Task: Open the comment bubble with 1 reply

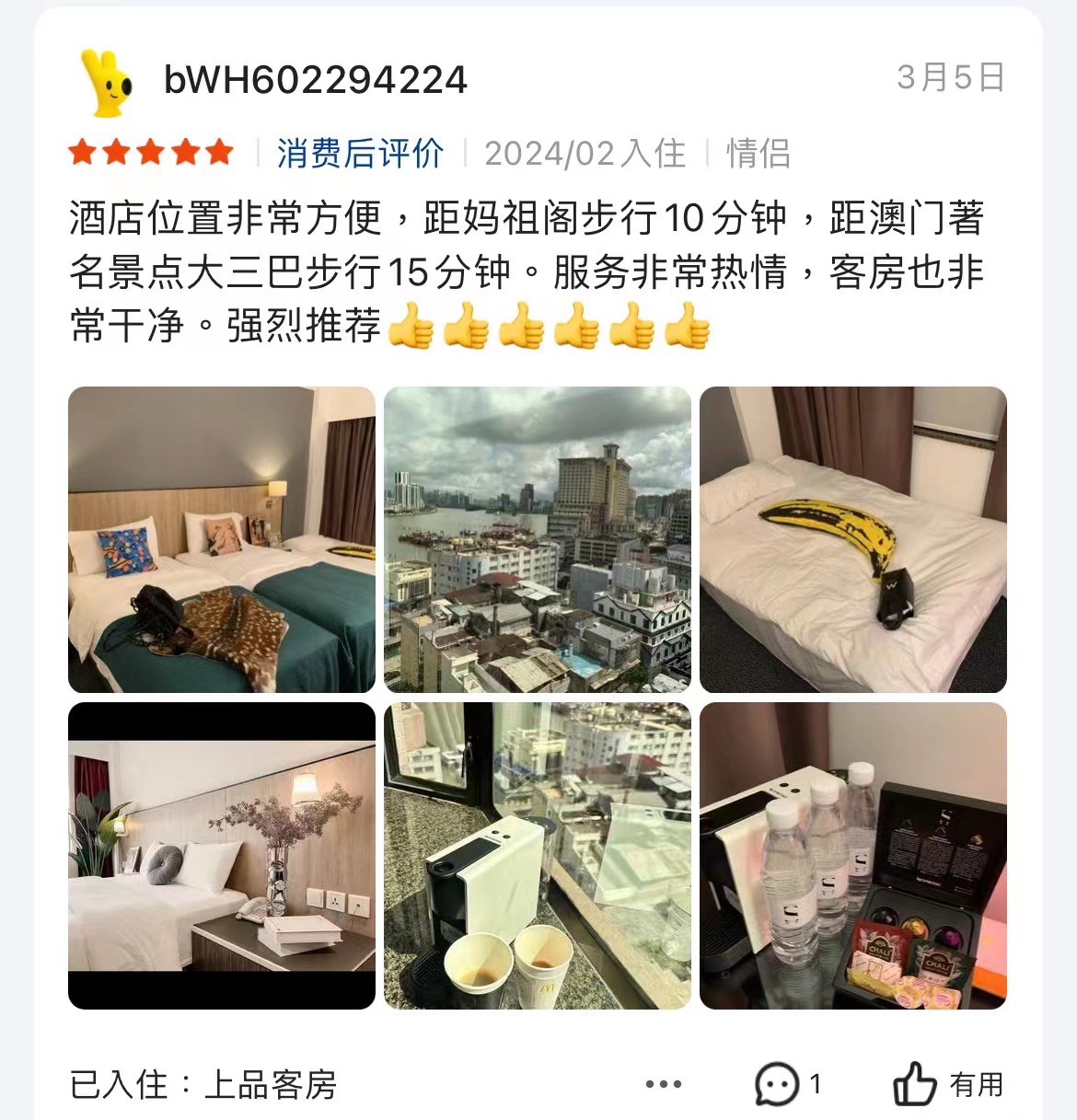Action: click(779, 1084)
